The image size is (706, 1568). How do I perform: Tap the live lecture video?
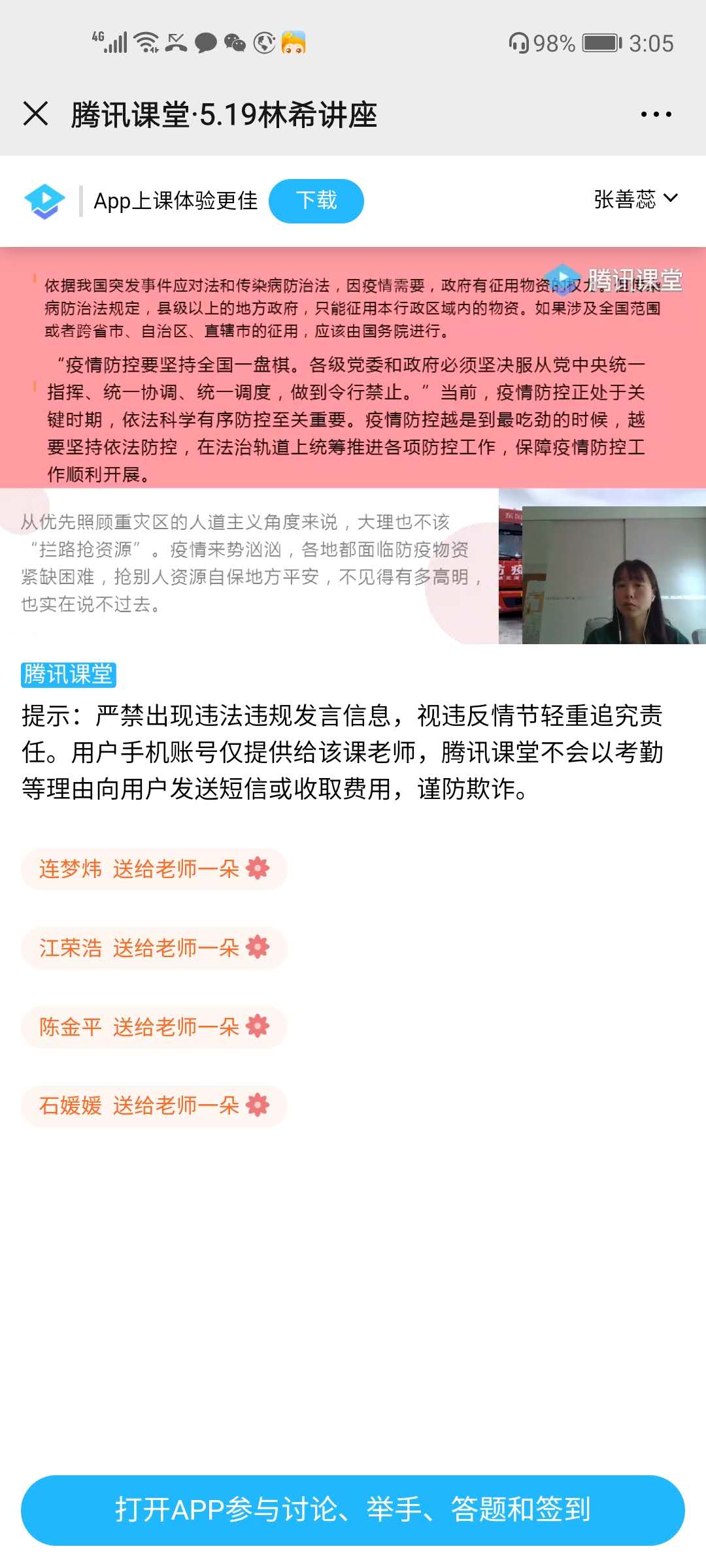[353, 446]
